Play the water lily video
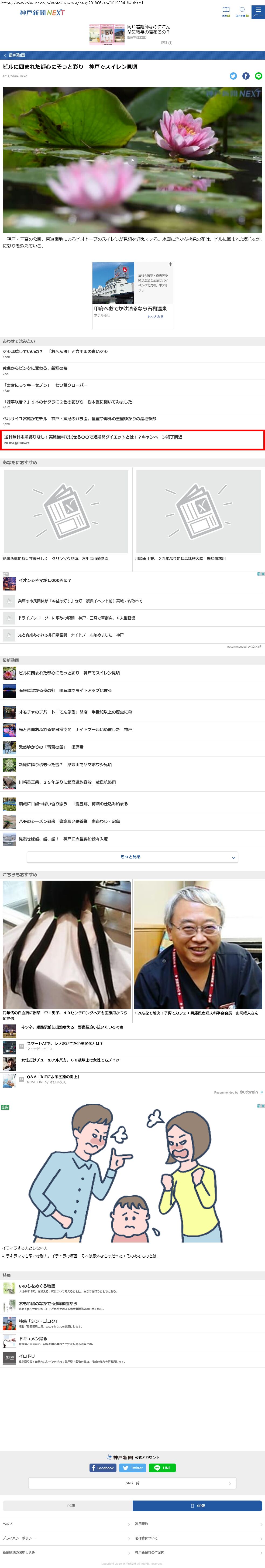The width and height of the screenshot is (265, 1568). (x=133, y=160)
